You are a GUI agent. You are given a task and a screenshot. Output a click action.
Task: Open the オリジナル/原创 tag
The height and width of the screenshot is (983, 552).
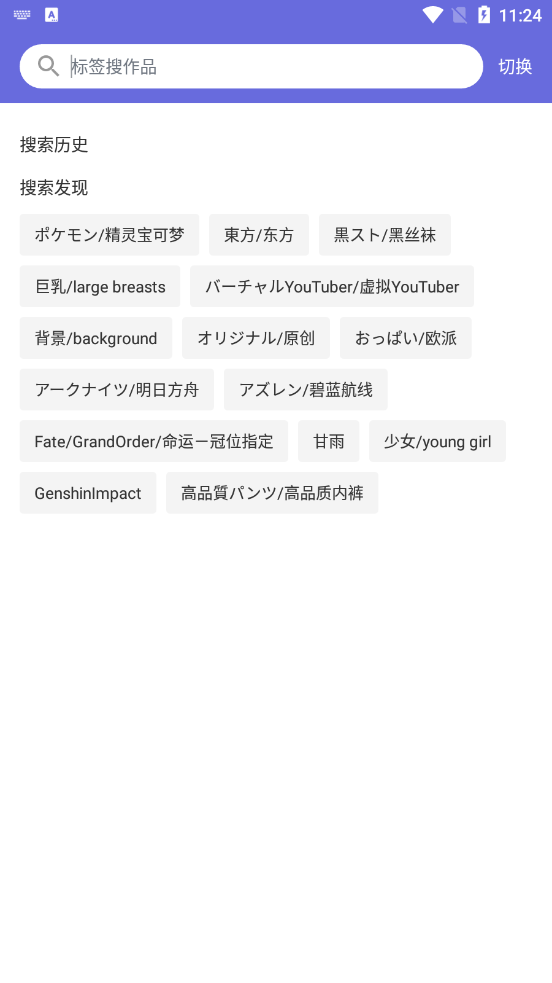[256, 338]
